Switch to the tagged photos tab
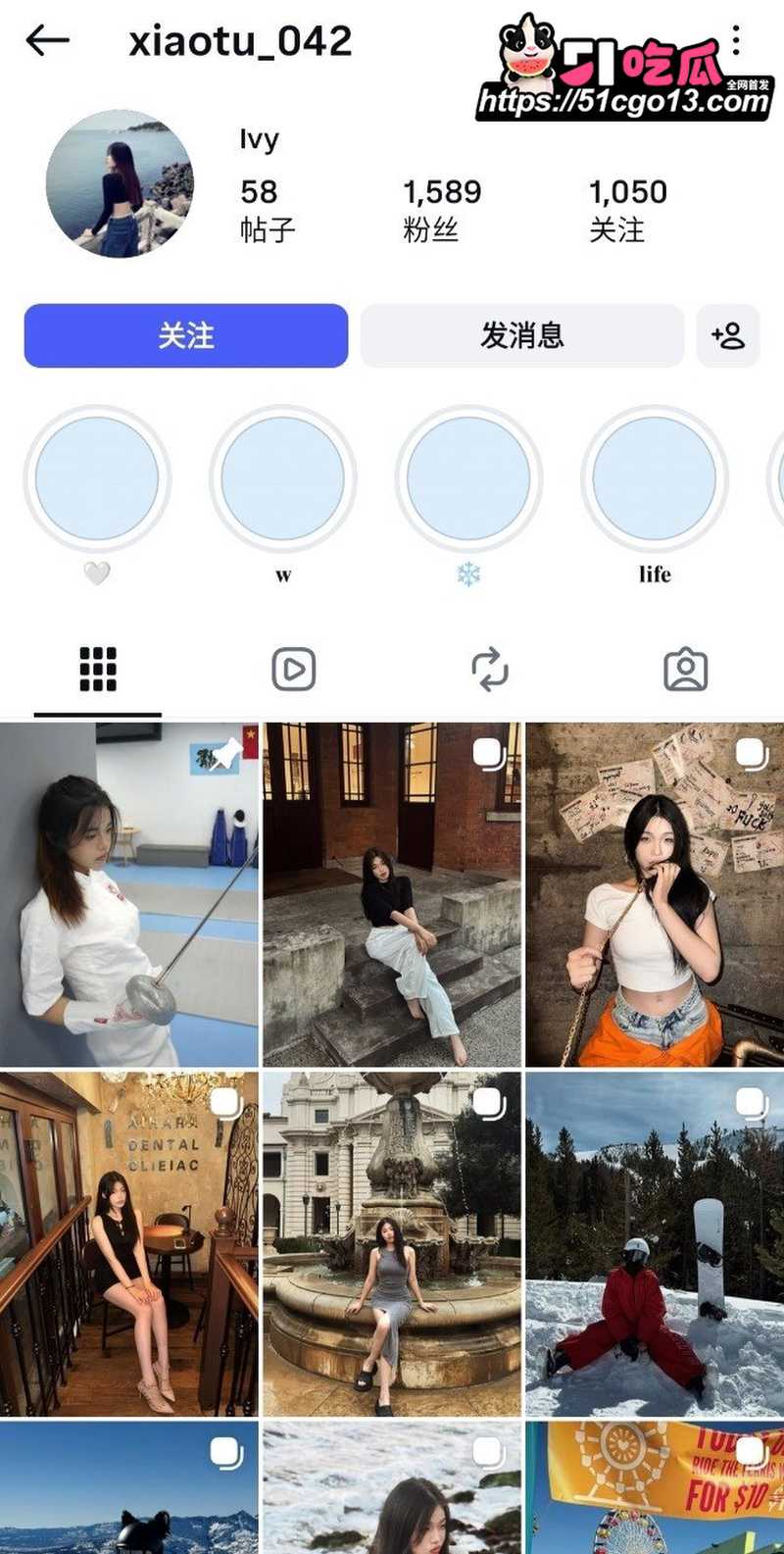The width and height of the screenshot is (784, 1554). [686, 670]
